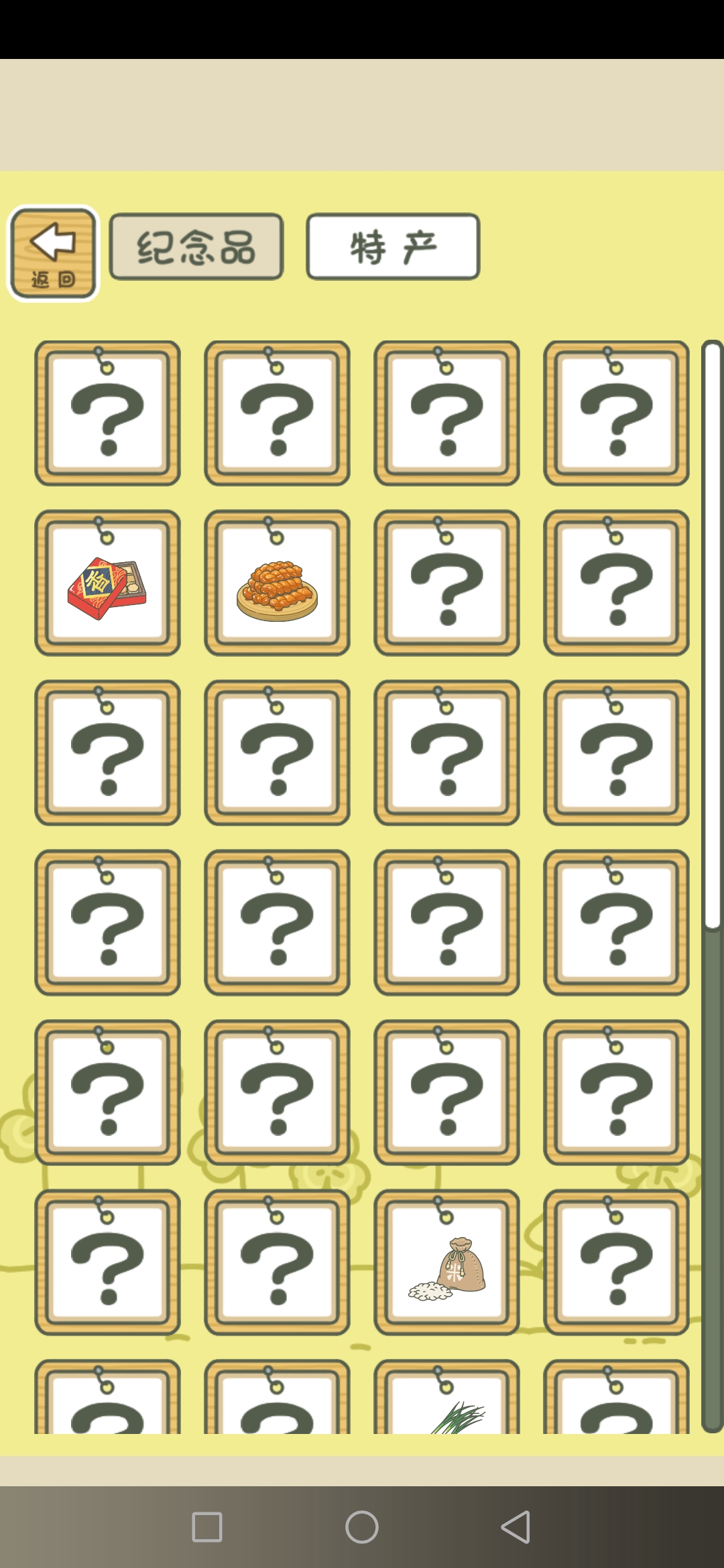View the glazed dumpling plate item
Image resolution: width=724 pixels, height=1568 pixels.
(277, 583)
